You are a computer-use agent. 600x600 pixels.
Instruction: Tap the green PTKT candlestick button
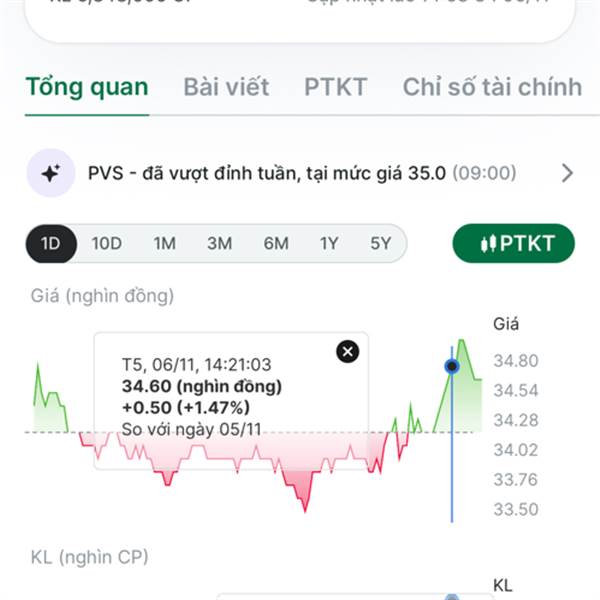point(514,244)
